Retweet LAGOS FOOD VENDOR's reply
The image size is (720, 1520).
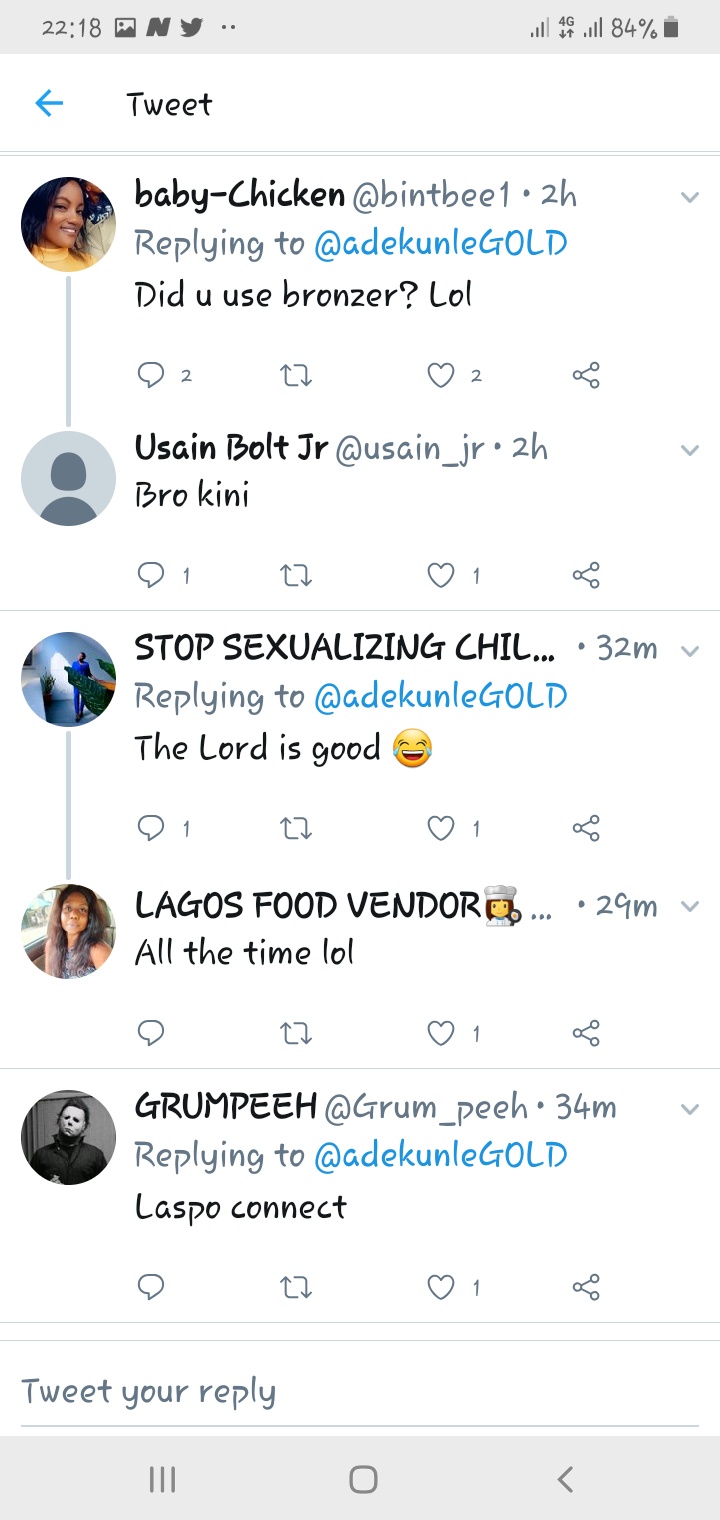coord(296,1033)
